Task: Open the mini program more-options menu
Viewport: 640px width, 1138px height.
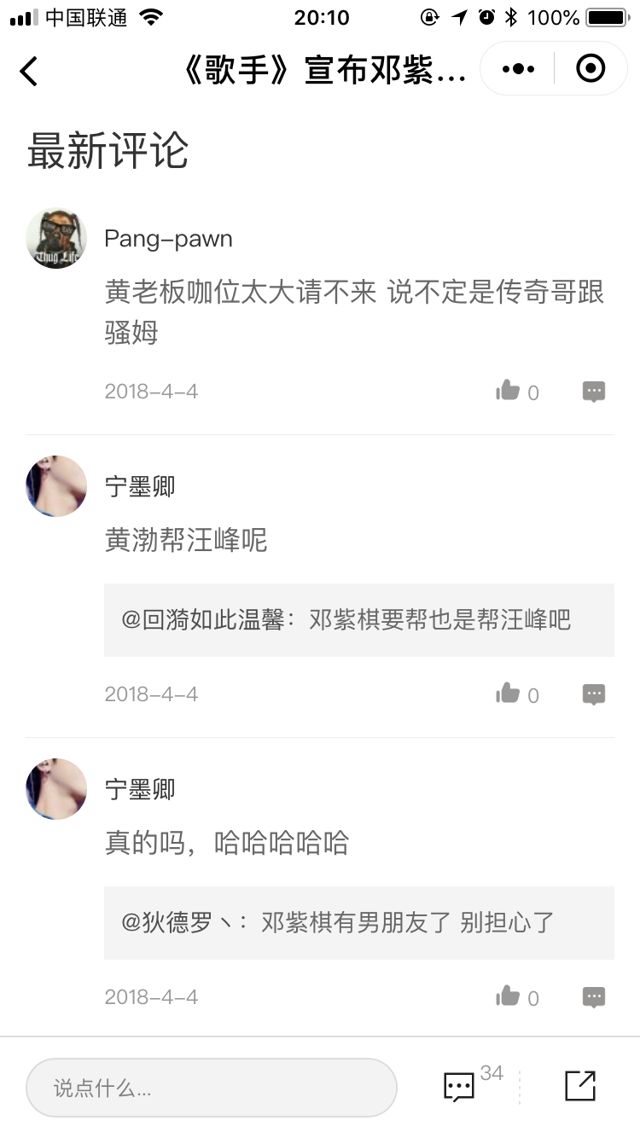Action: coord(518,69)
